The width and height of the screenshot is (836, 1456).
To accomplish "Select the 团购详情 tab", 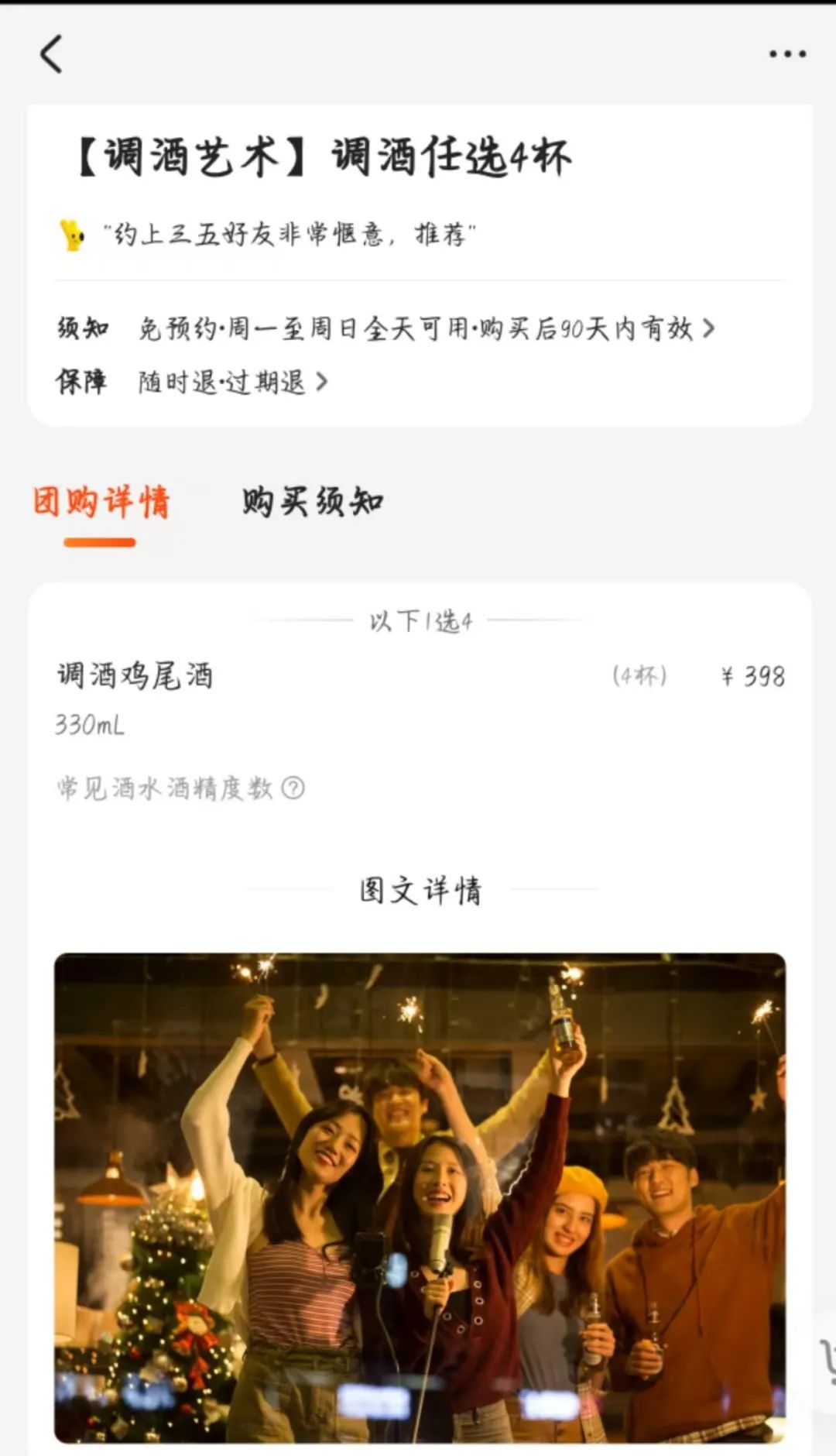I will [x=103, y=502].
